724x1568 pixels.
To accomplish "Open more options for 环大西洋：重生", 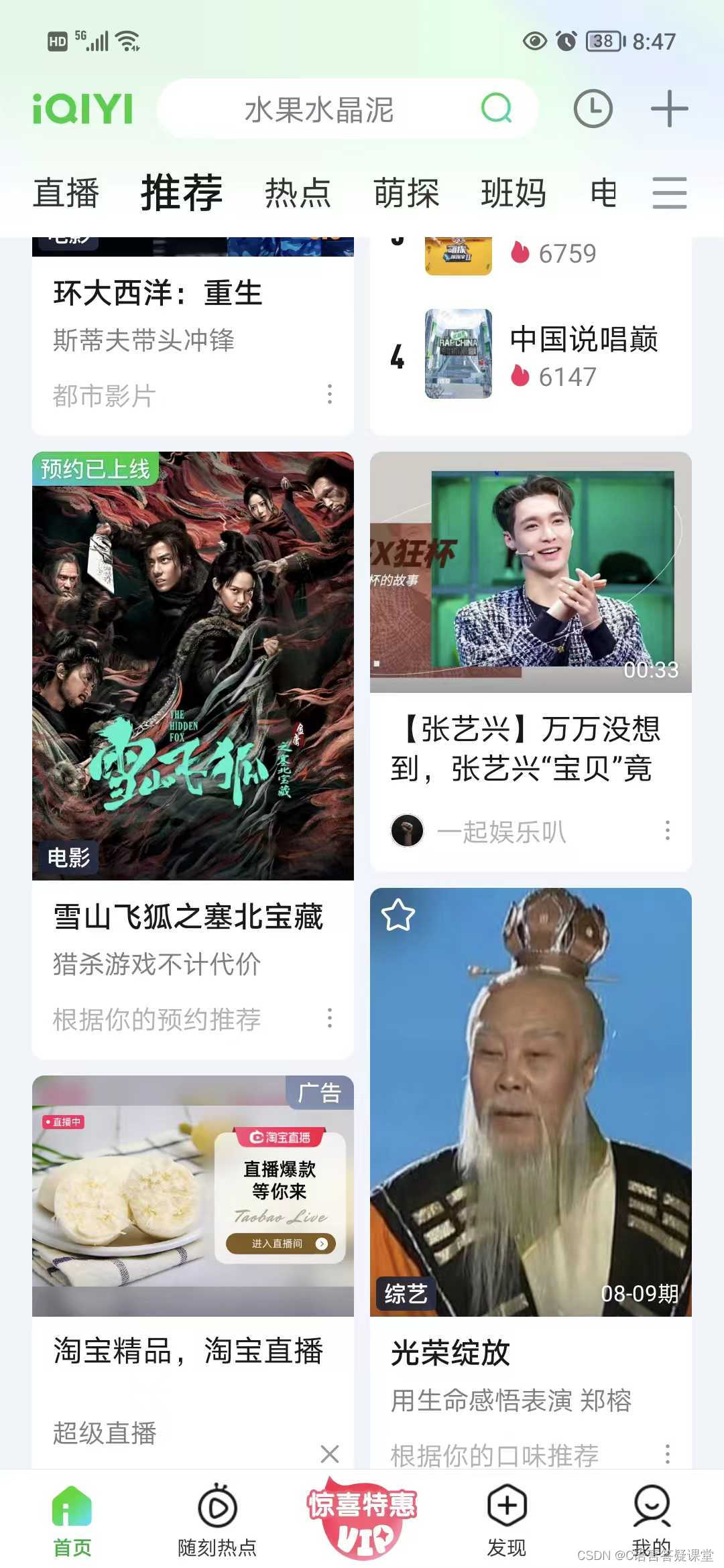I will (330, 394).
